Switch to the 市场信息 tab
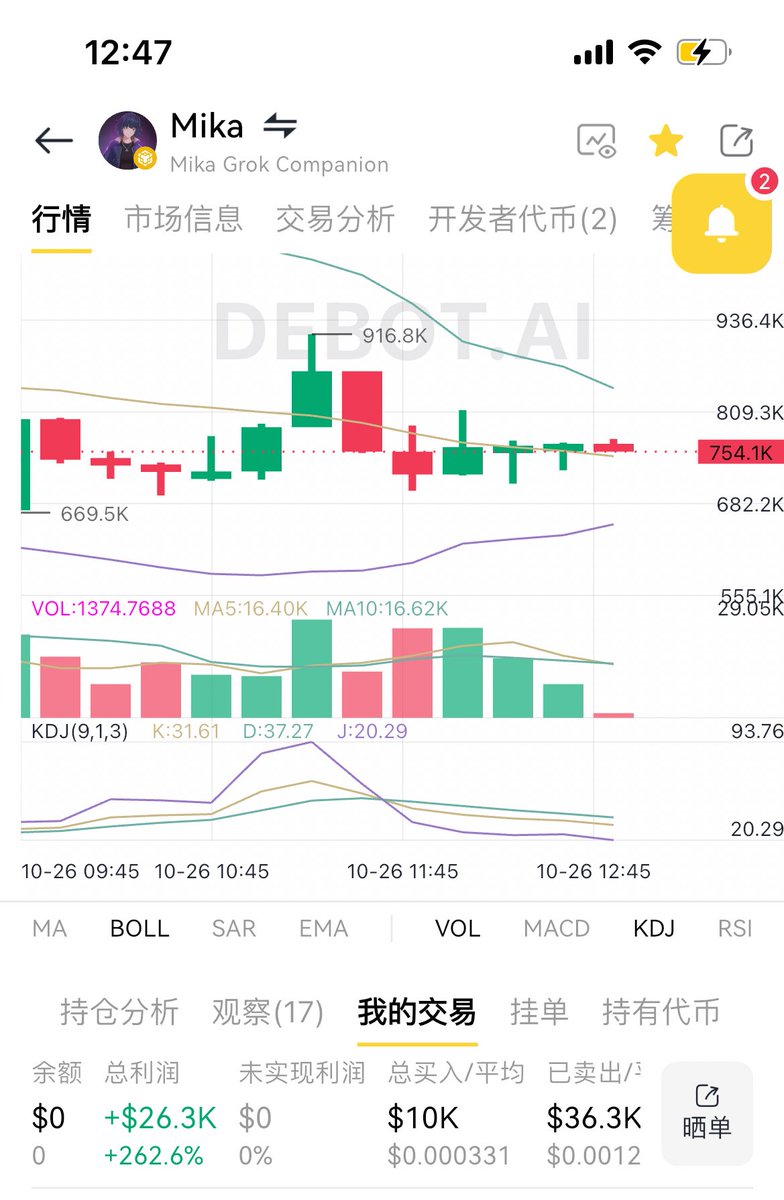The height and width of the screenshot is (1200, 784). click(183, 218)
